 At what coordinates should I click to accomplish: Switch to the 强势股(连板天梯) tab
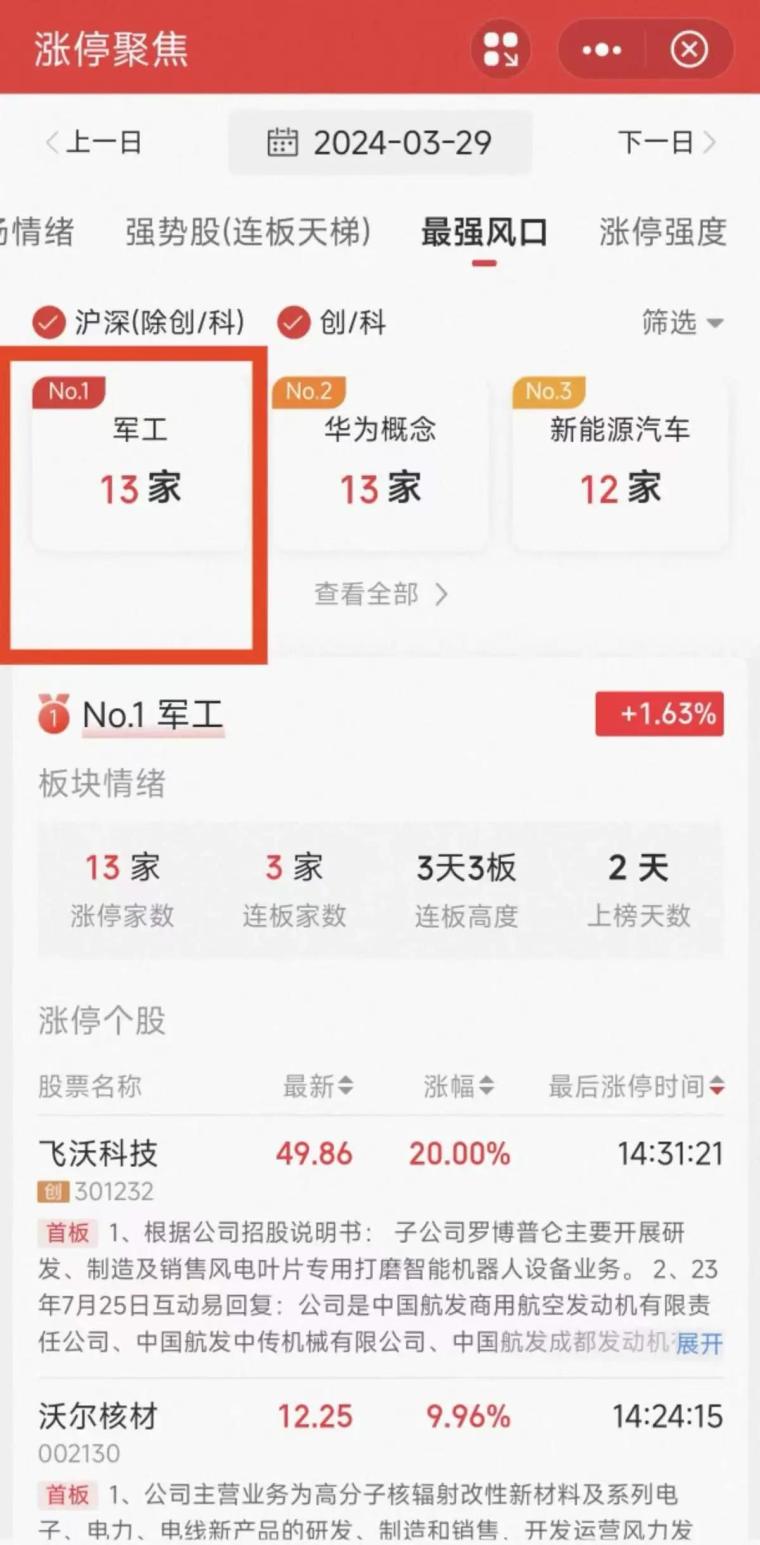click(x=248, y=232)
